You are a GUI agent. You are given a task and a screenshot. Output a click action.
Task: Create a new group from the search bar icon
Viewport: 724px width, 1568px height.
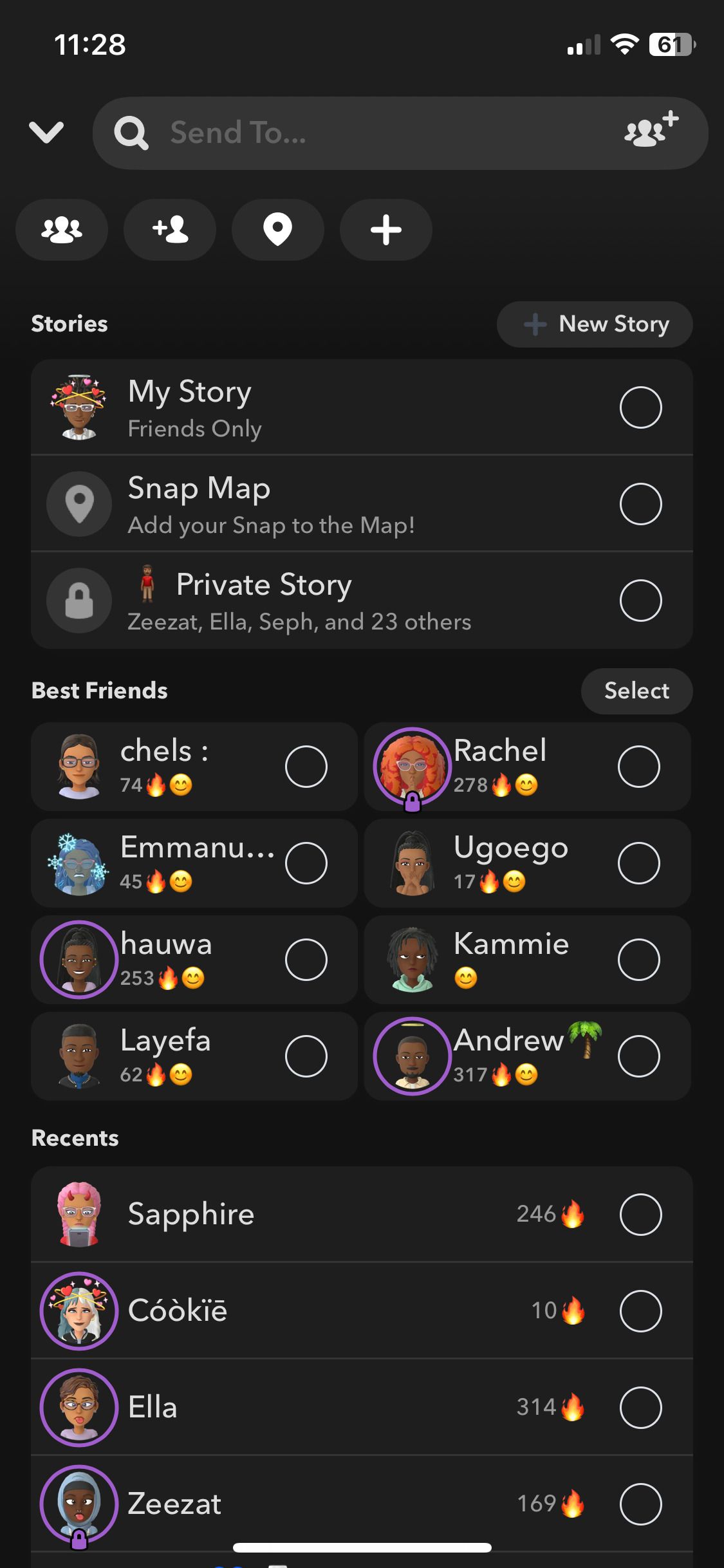pos(651,131)
